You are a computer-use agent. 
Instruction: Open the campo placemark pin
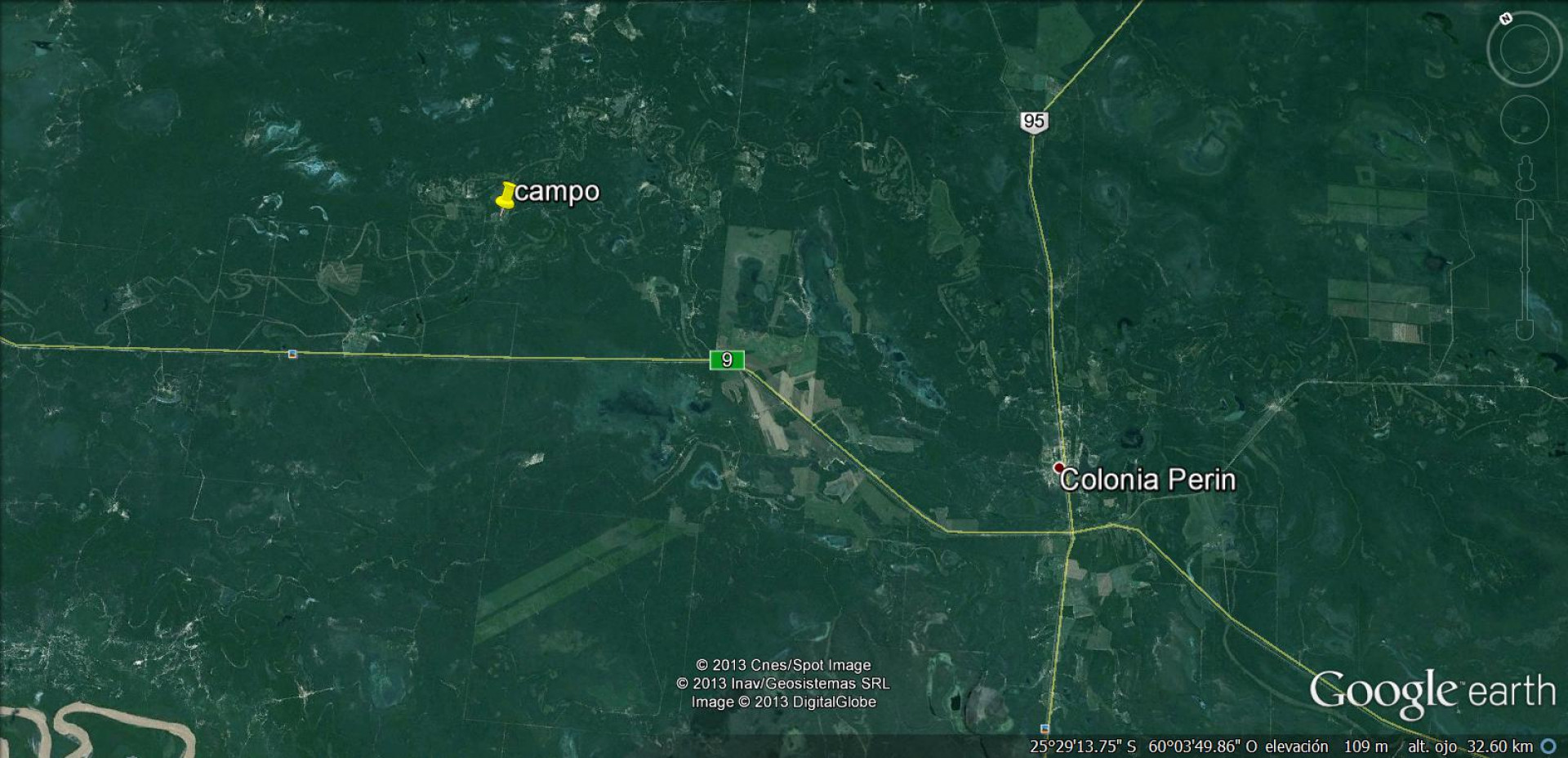pos(506,197)
